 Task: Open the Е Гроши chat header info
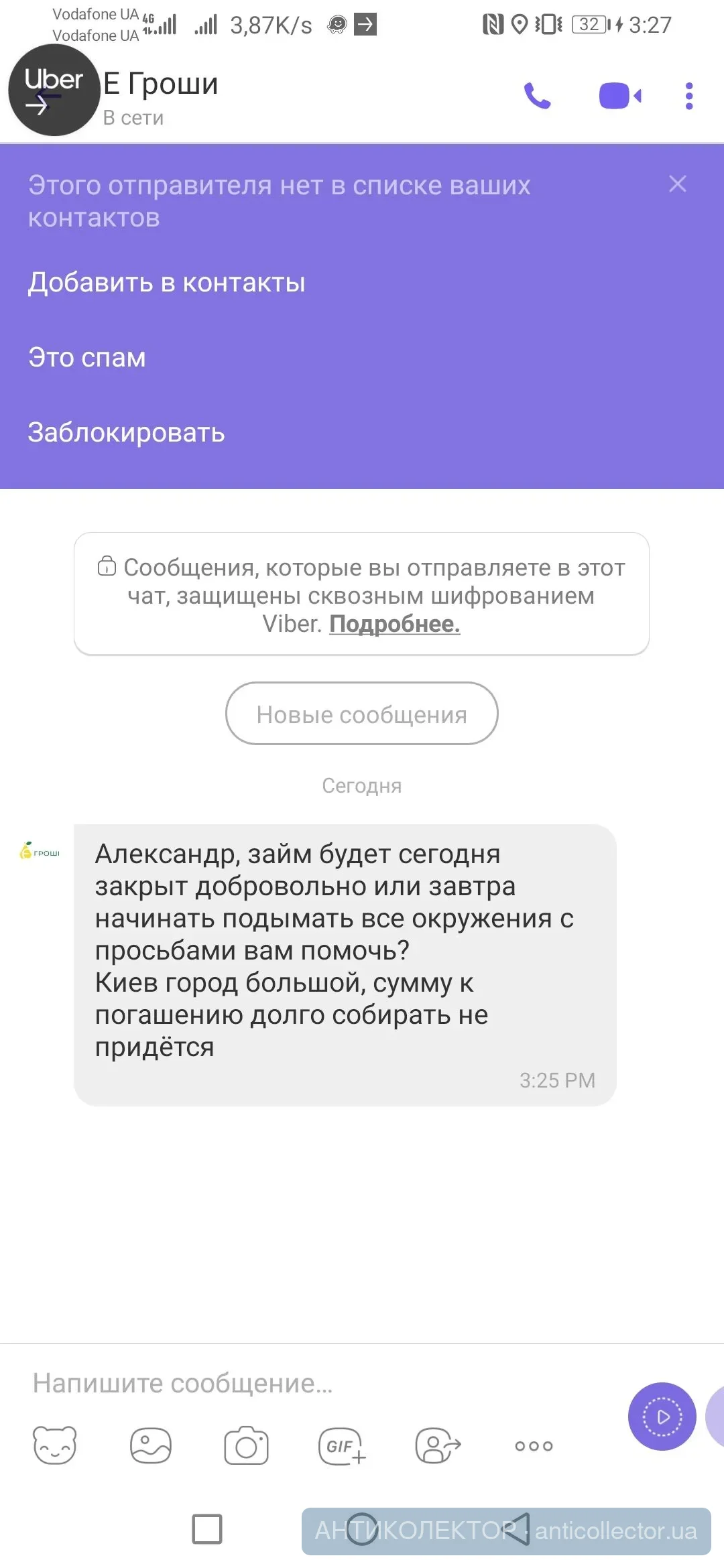coord(161,96)
